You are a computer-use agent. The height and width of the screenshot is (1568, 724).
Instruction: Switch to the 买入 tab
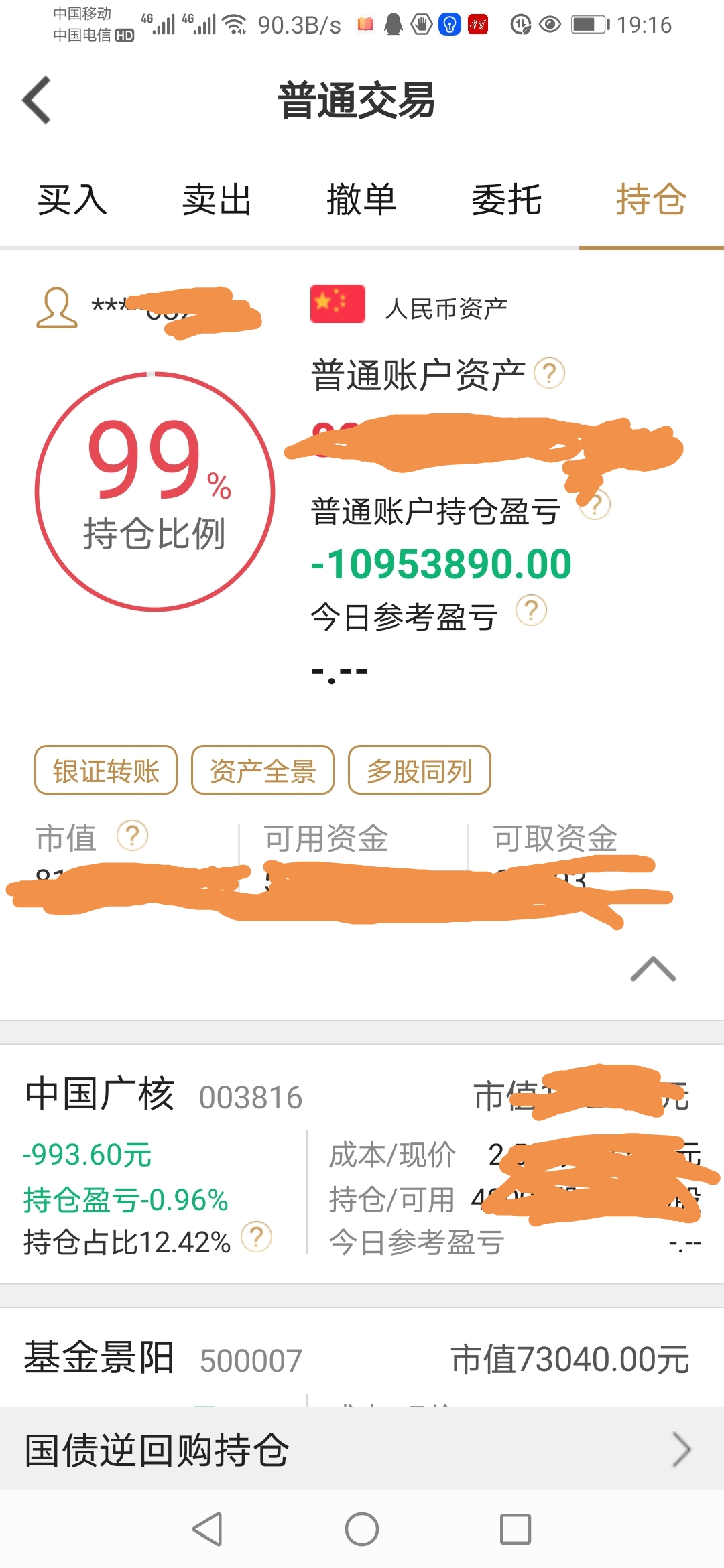[x=72, y=200]
